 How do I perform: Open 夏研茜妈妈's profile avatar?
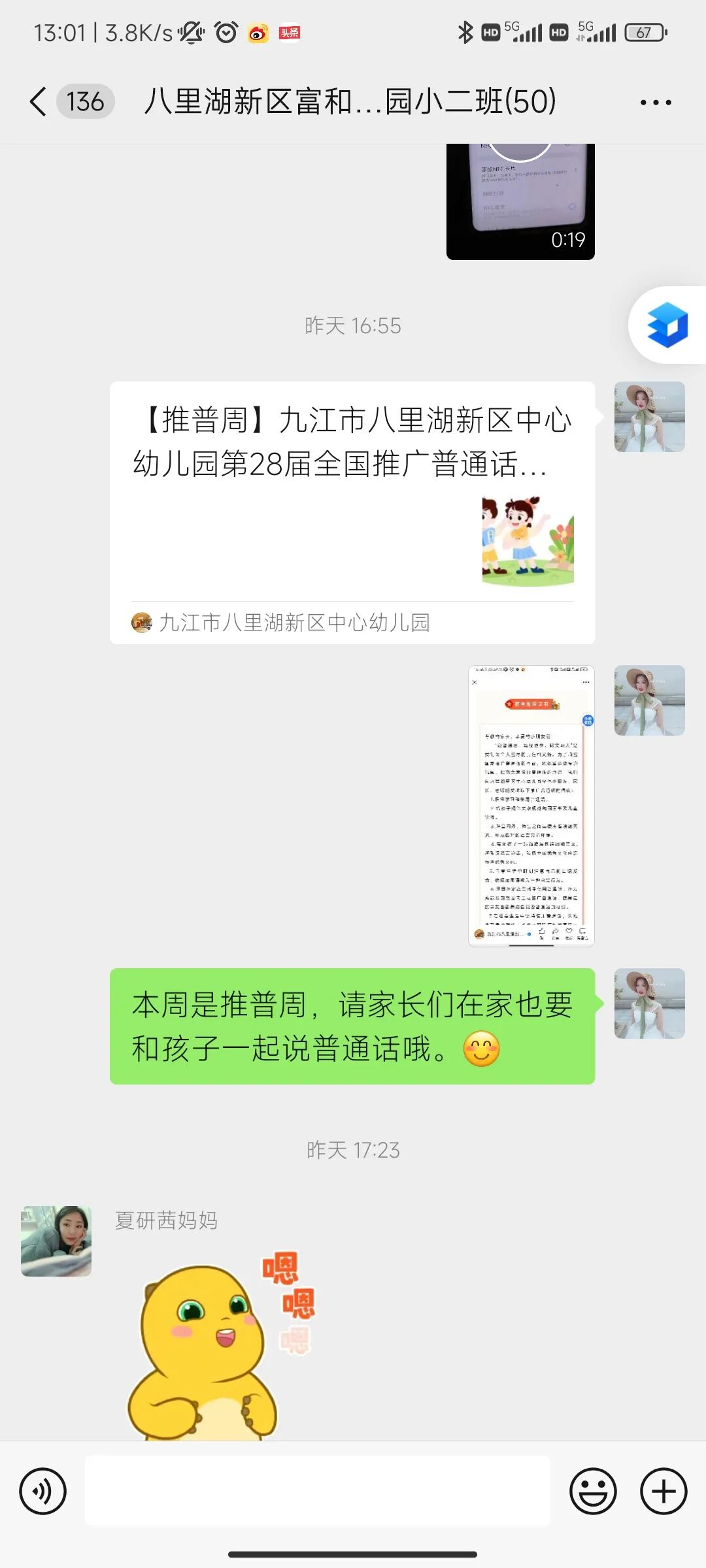56,1241
